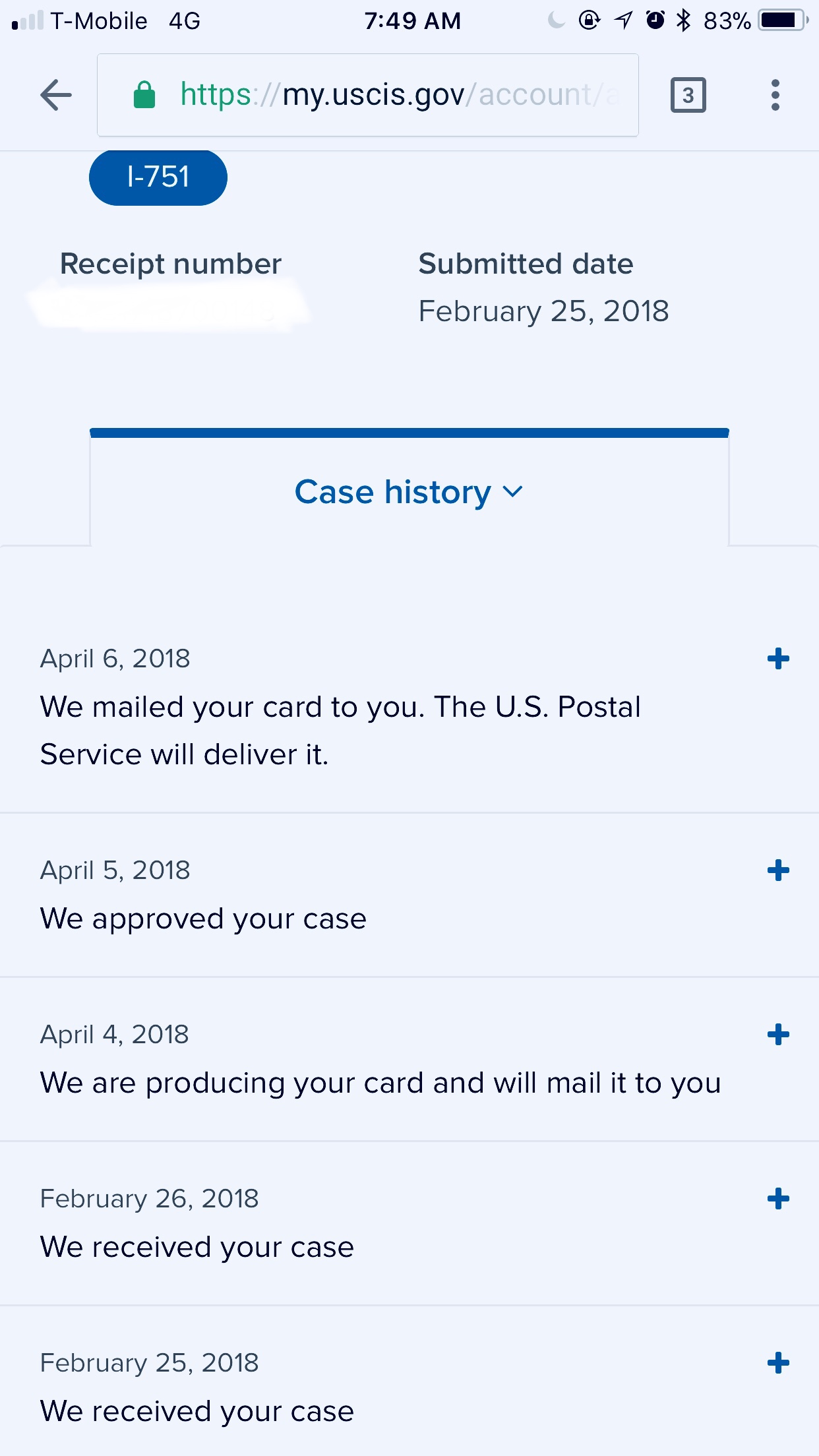The image size is (819, 1456).
Task: Open the tab switcher showing 3 tabs
Action: (x=688, y=95)
